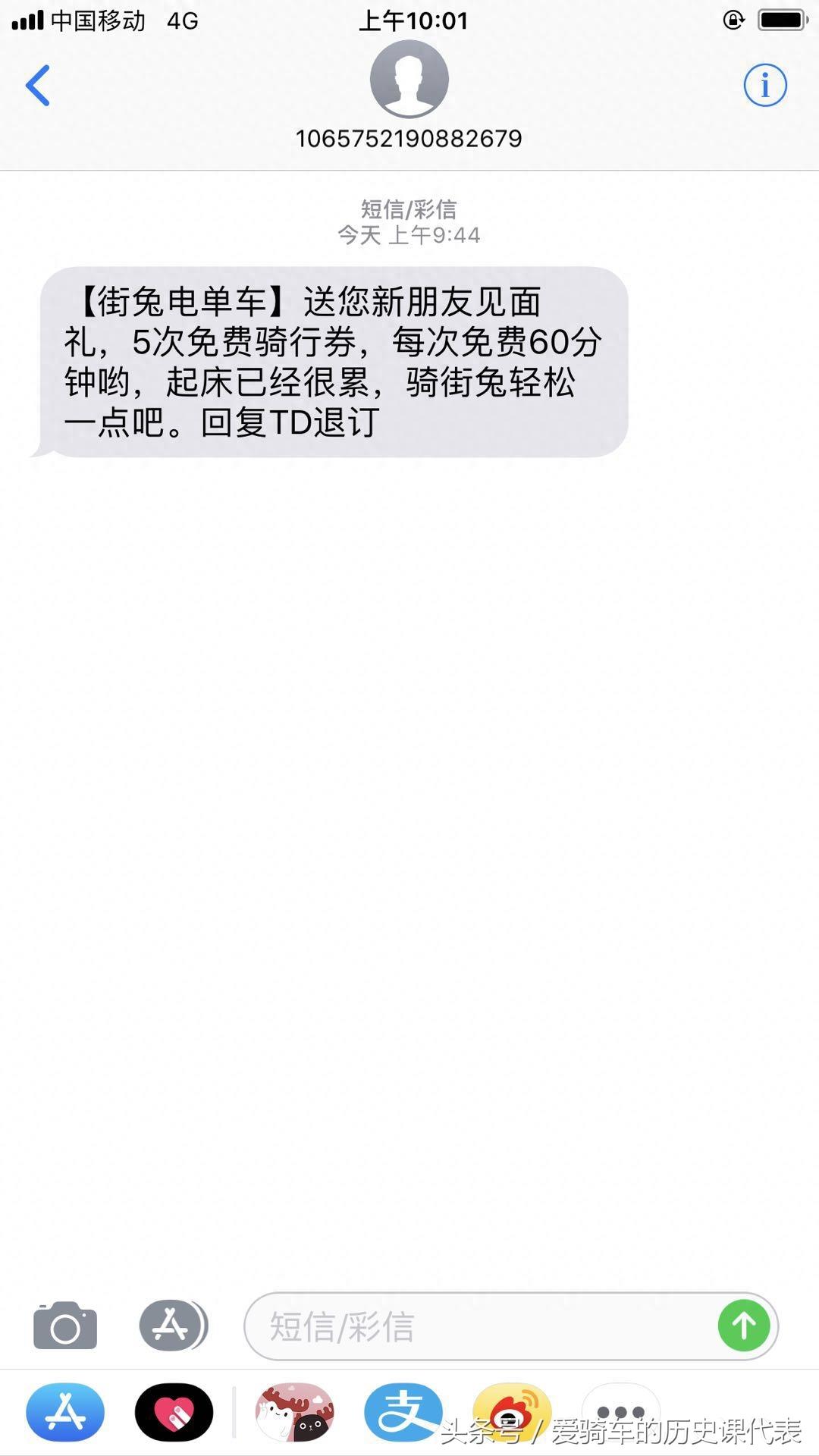
Task: Tap the 4G network indicator
Action: [182, 23]
